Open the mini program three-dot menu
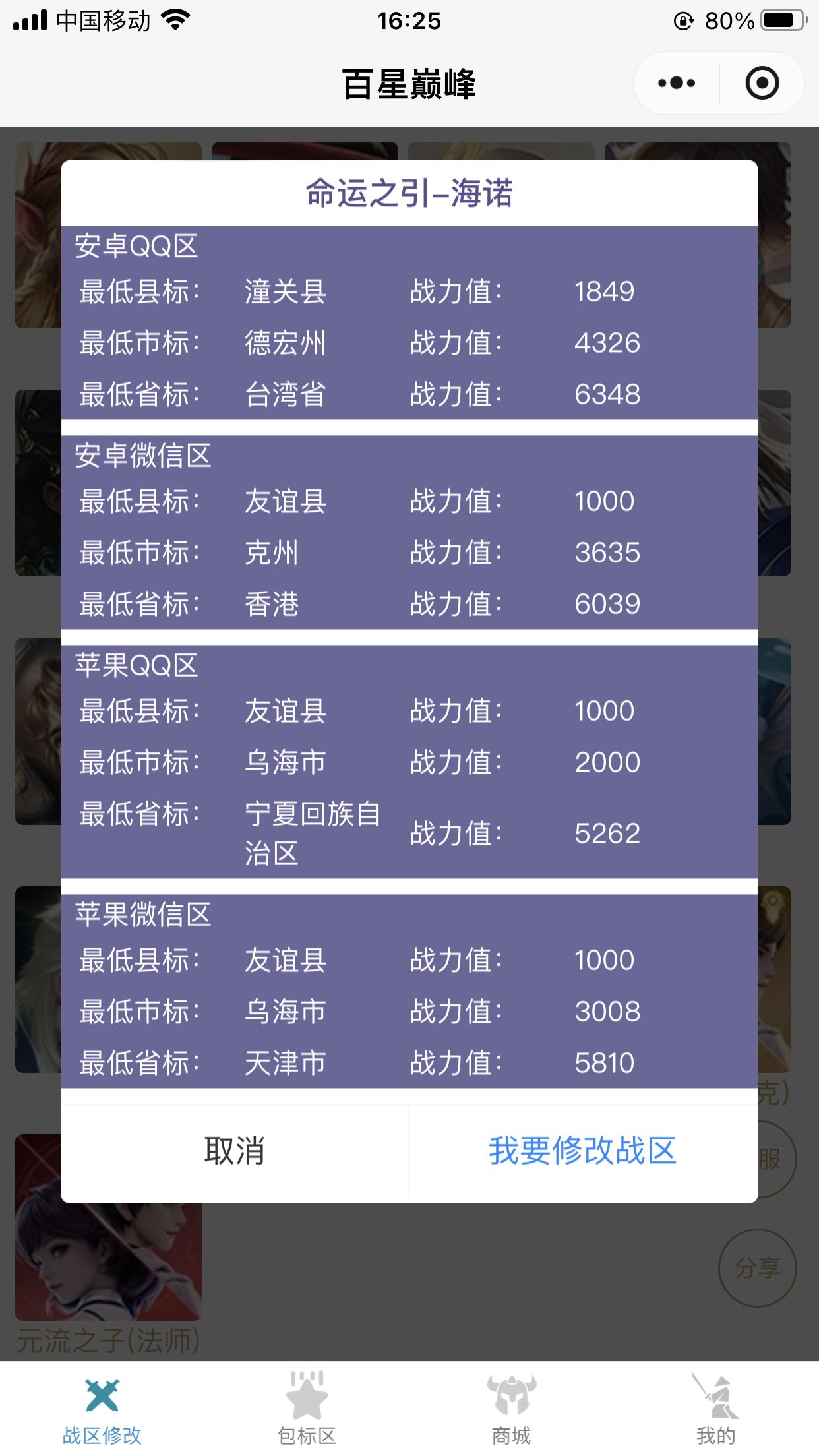This screenshot has width=819, height=1456. [x=677, y=83]
